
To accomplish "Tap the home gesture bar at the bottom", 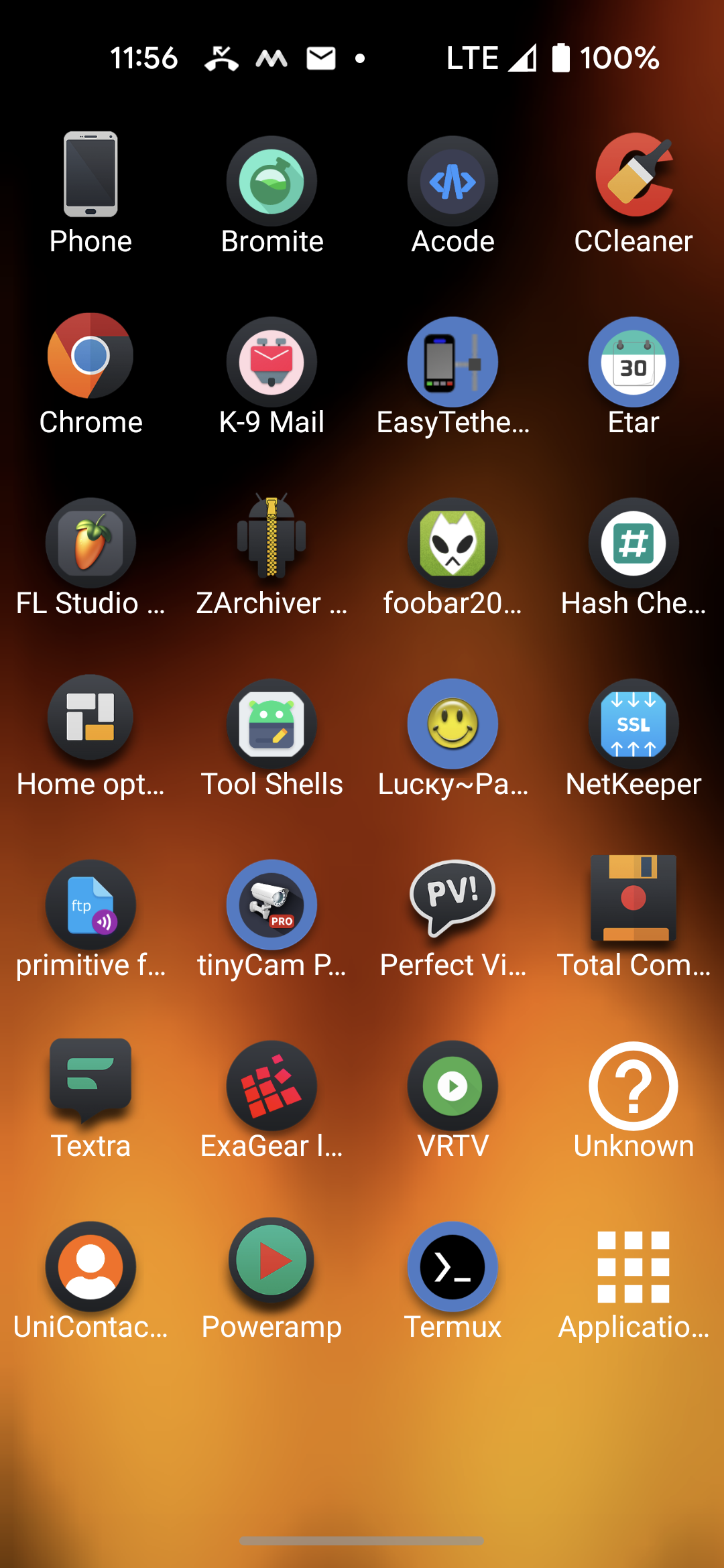I will pyautogui.click(x=362, y=1539).
